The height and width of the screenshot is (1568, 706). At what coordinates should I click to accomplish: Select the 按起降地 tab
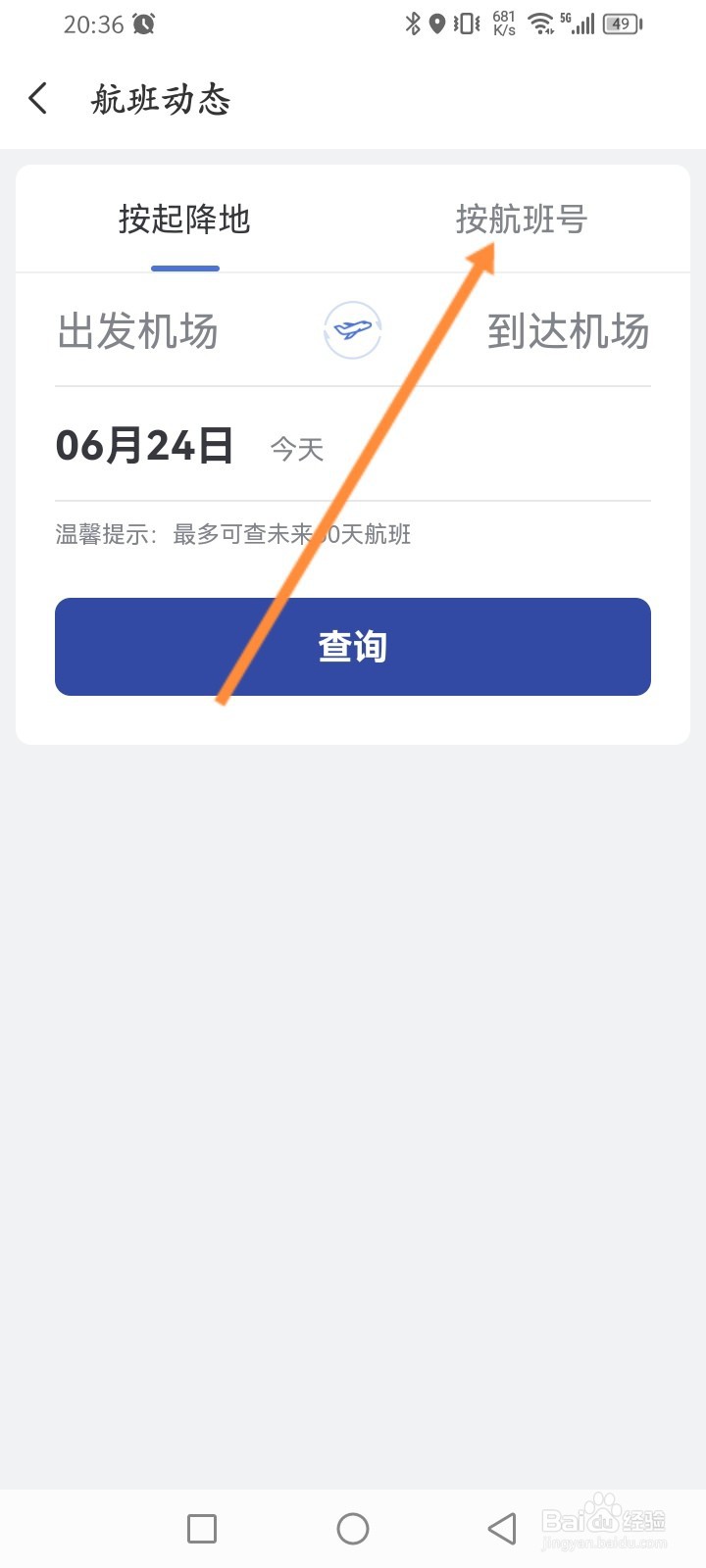click(x=184, y=220)
